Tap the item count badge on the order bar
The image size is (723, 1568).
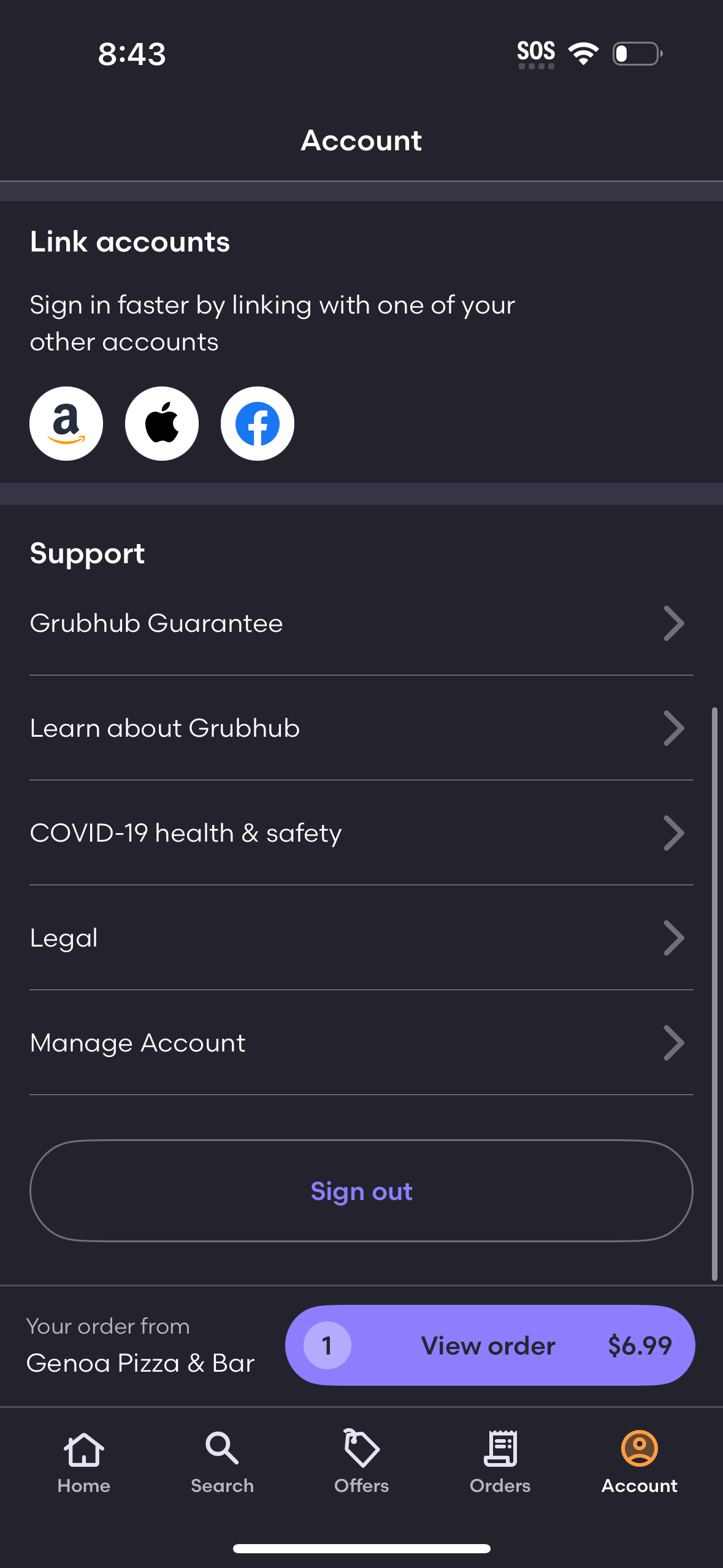tap(326, 1345)
